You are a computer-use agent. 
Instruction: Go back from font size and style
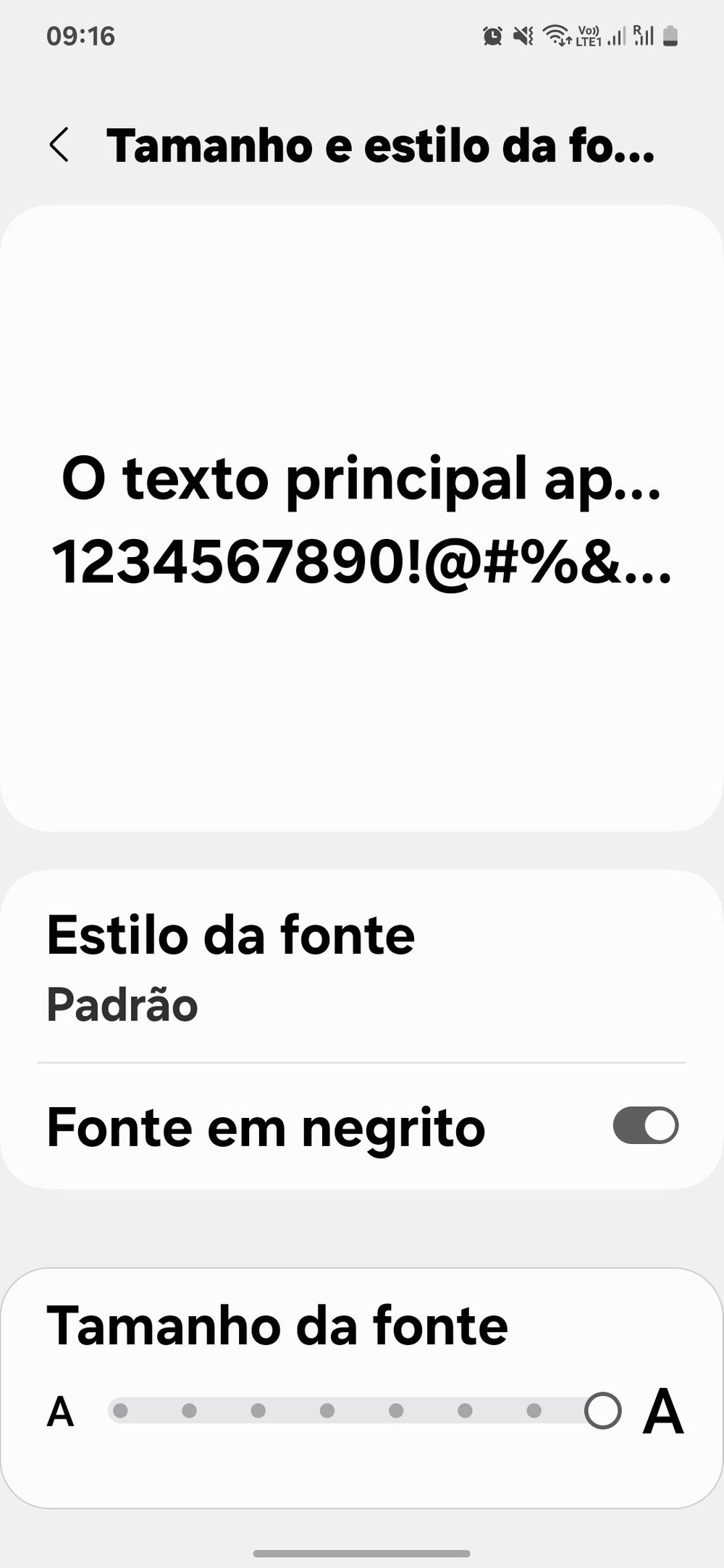click(x=59, y=145)
